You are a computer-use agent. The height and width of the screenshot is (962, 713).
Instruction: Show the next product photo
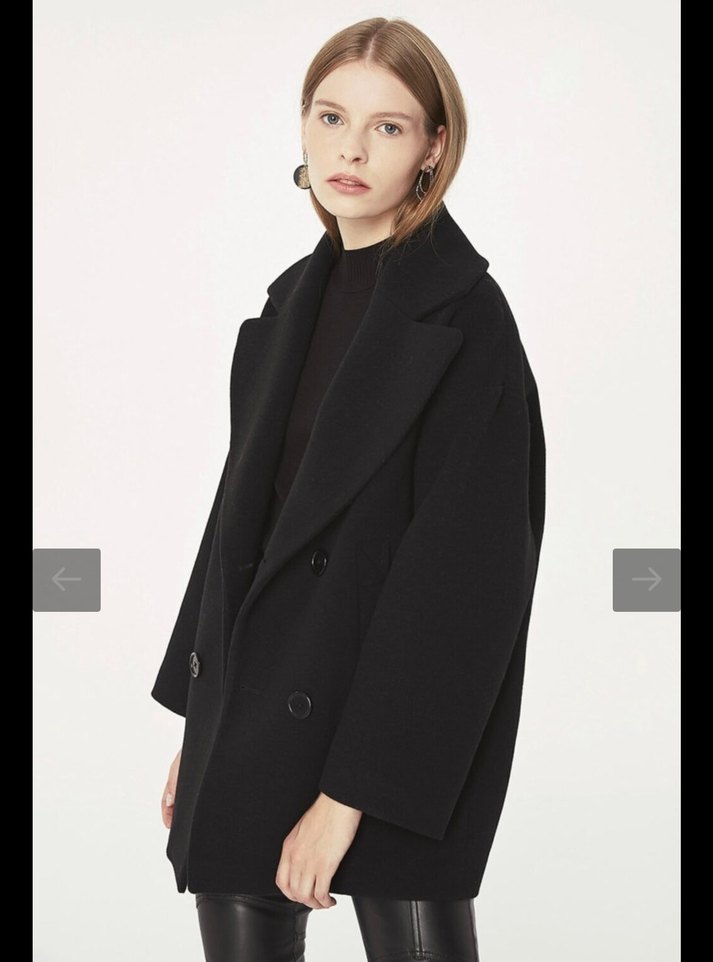[646, 579]
